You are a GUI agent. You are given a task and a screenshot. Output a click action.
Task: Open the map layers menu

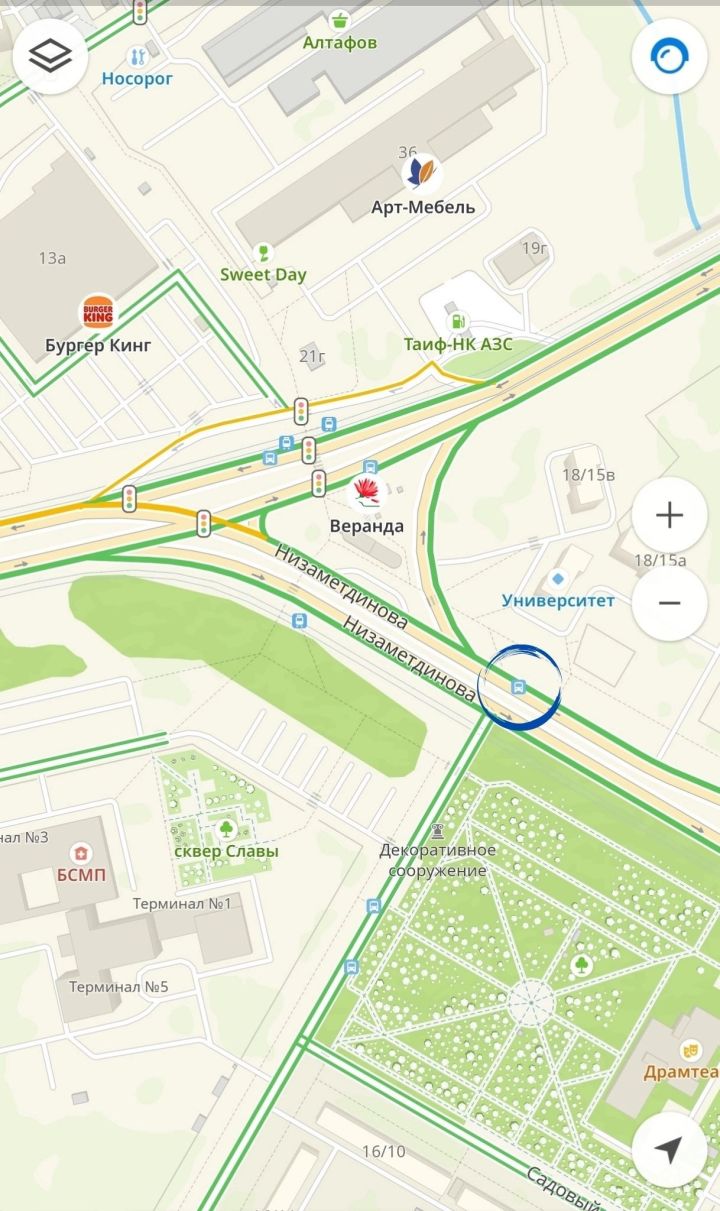50,56
